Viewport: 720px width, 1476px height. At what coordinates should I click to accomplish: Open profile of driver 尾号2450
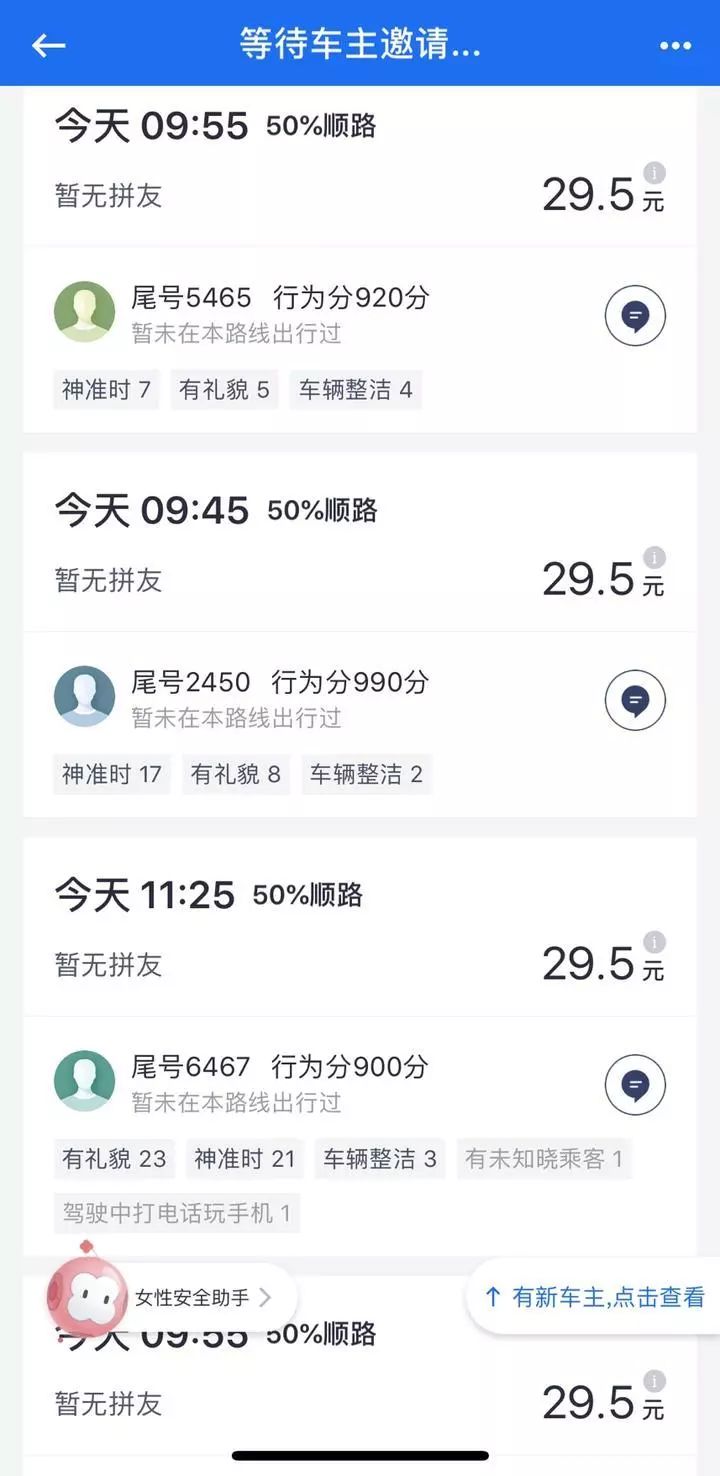click(x=84, y=696)
